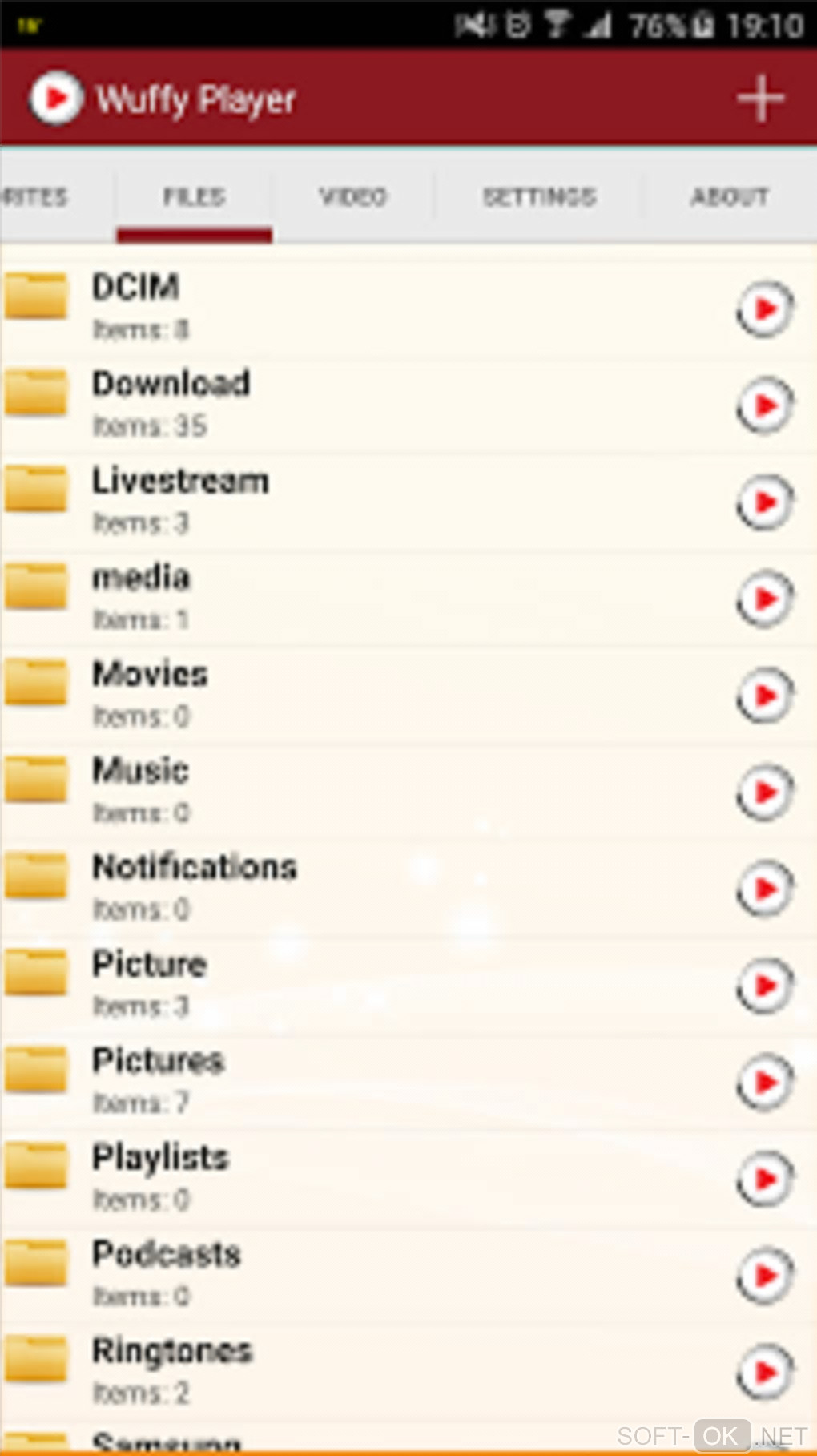Screen dimensions: 817x1456
Task: Open the Settings tab
Action: [x=539, y=197]
